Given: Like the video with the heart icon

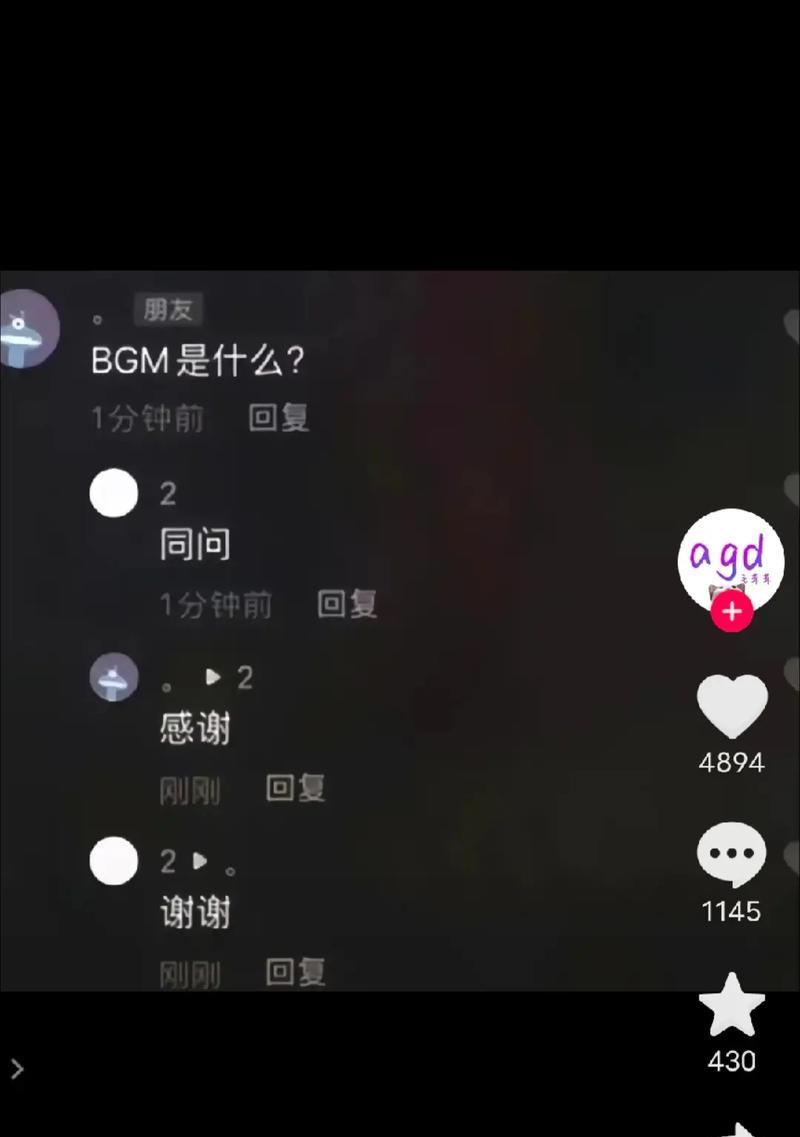Looking at the screenshot, I should coord(732,706).
